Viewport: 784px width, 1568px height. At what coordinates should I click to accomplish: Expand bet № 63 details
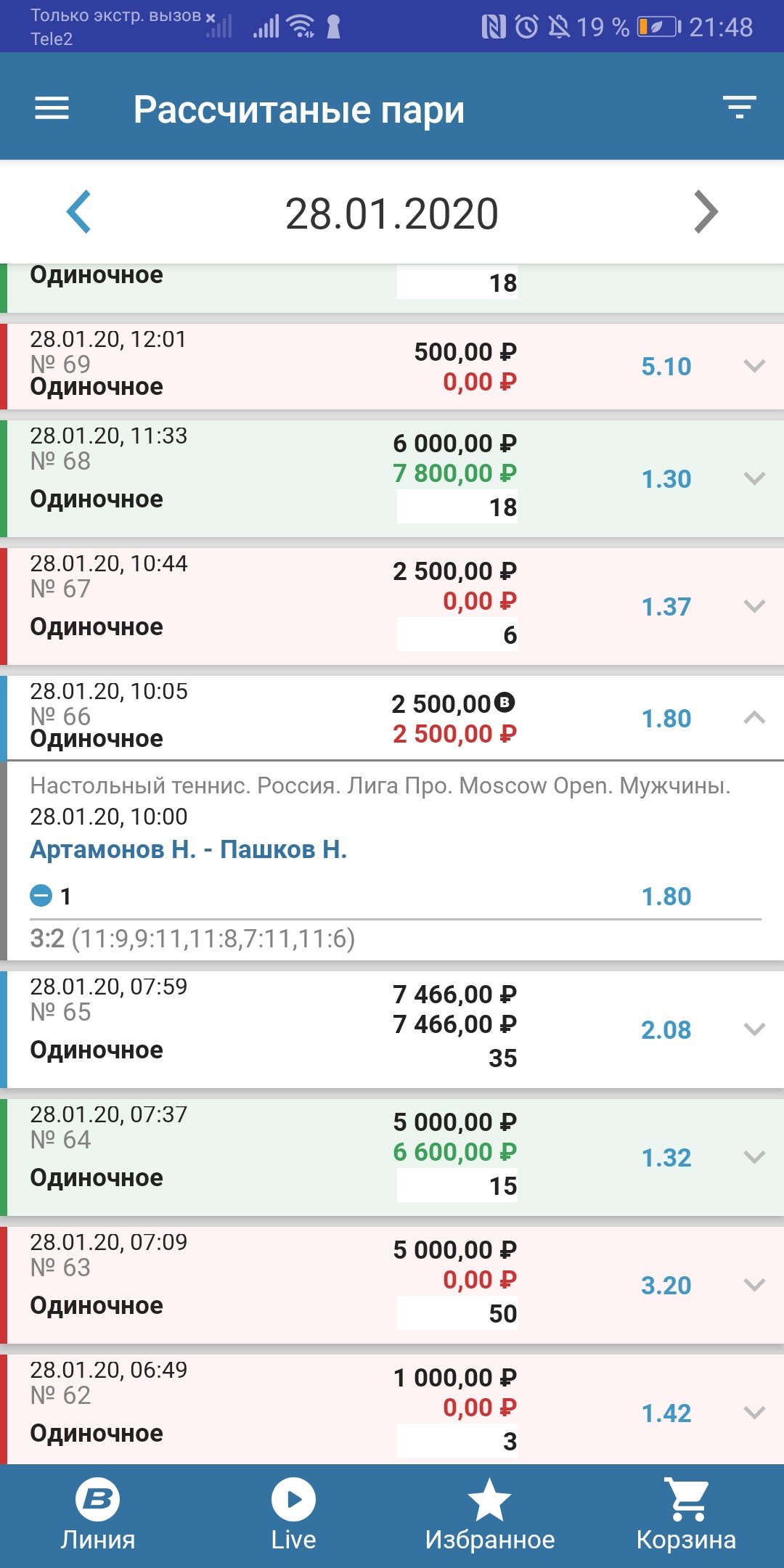755,1285
